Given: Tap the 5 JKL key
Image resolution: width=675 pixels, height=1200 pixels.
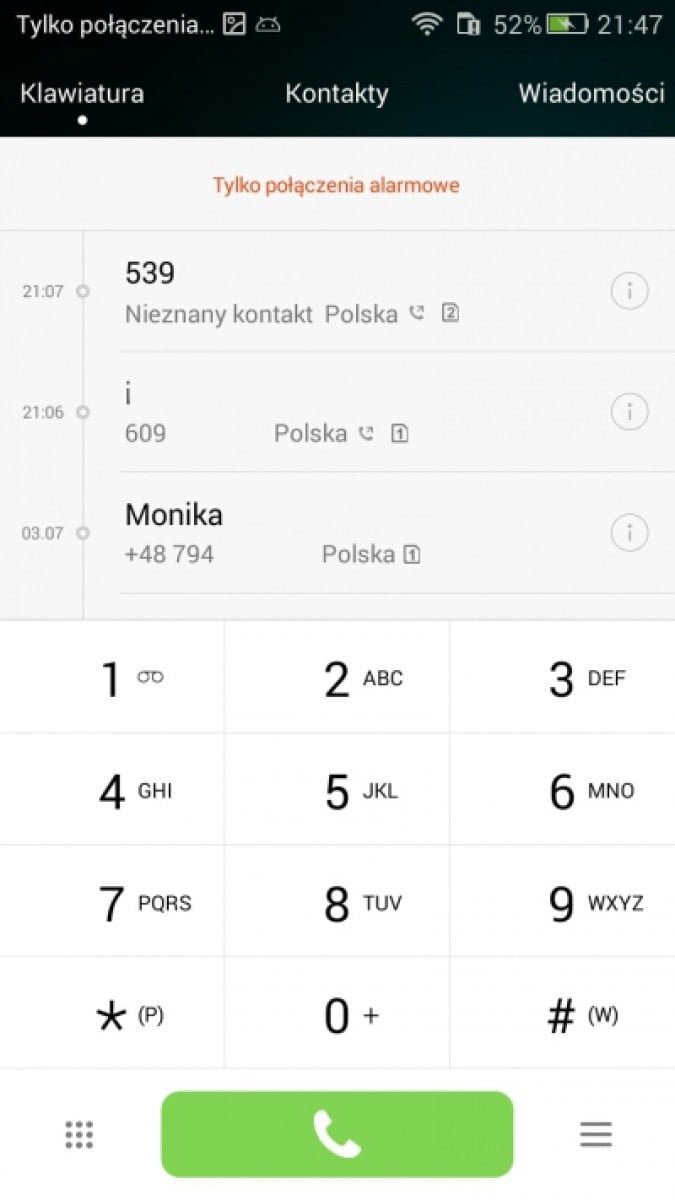Looking at the screenshot, I should tap(337, 790).
